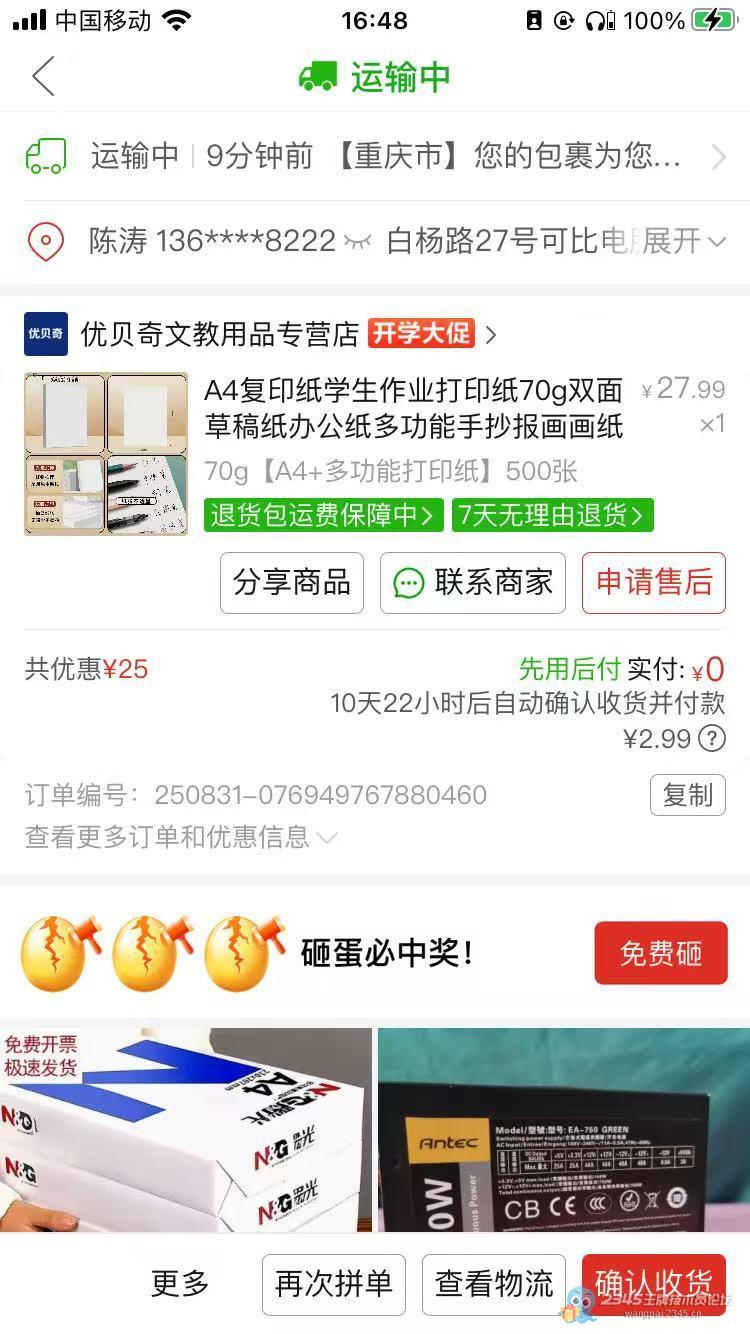This screenshot has width=750, height=1334.
Task: Request after-sales service via 申请售后
Action: 653,582
